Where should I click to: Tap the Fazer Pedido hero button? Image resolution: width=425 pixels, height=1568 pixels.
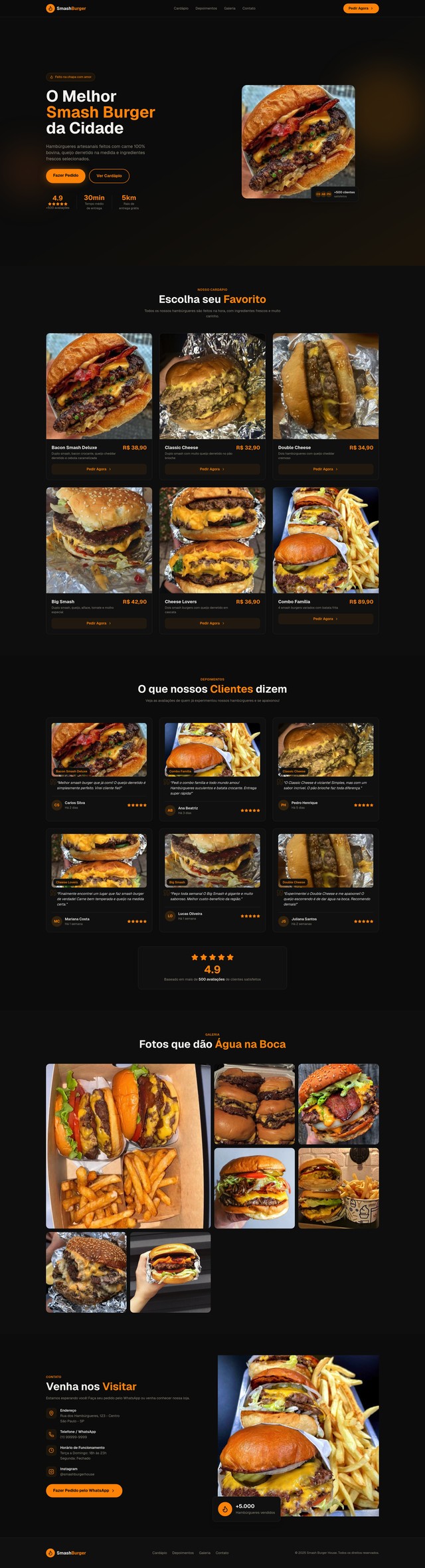click(66, 175)
